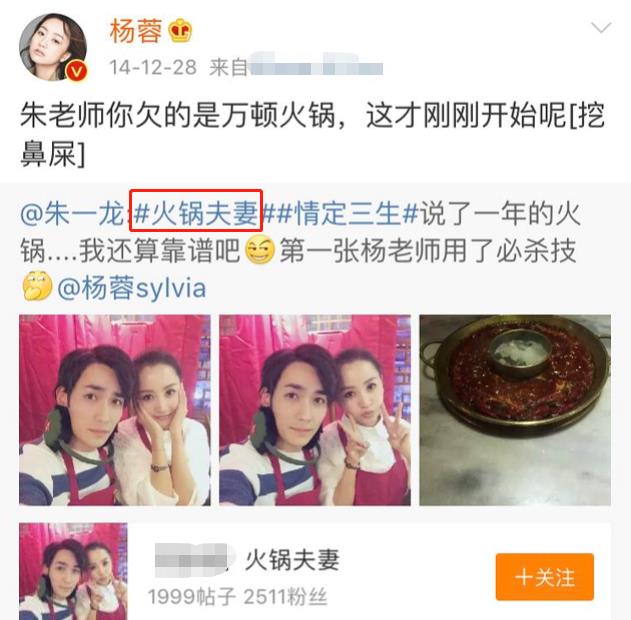Open the #火锅夫妻# hashtag topic
The height and width of the screenshot is (620, 631).
click(x=196, y=213)
